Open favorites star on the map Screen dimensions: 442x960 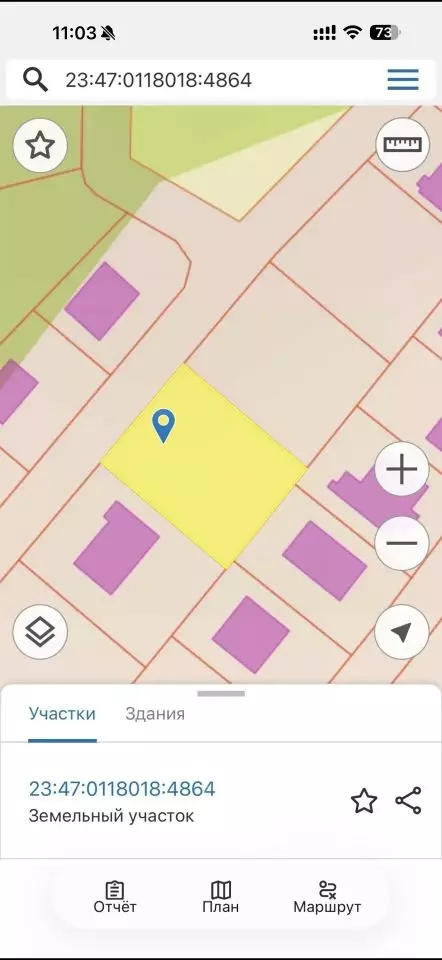[x=40, y=145]
